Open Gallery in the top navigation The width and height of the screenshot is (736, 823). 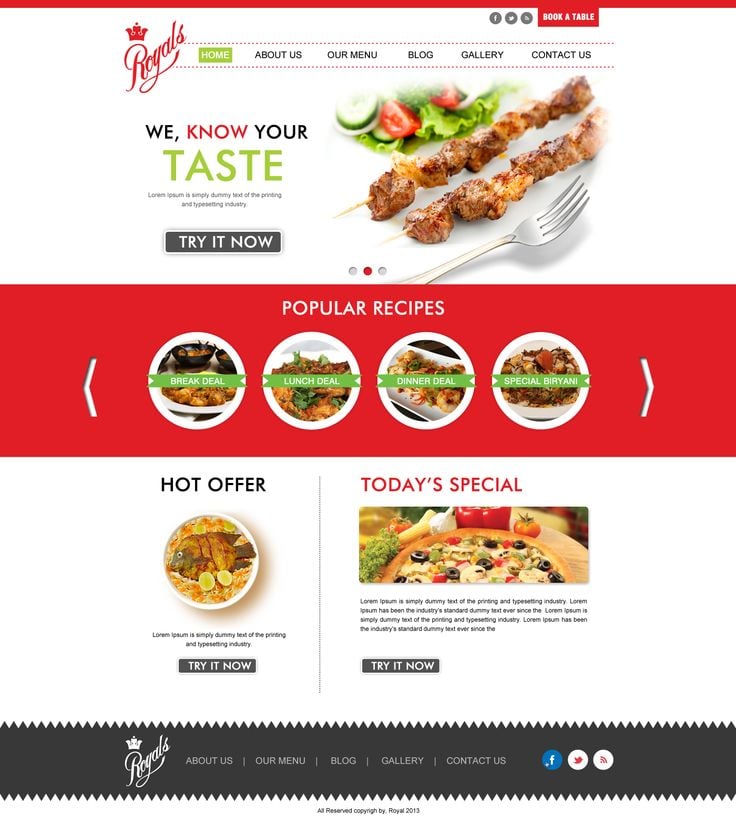point(482,55)
